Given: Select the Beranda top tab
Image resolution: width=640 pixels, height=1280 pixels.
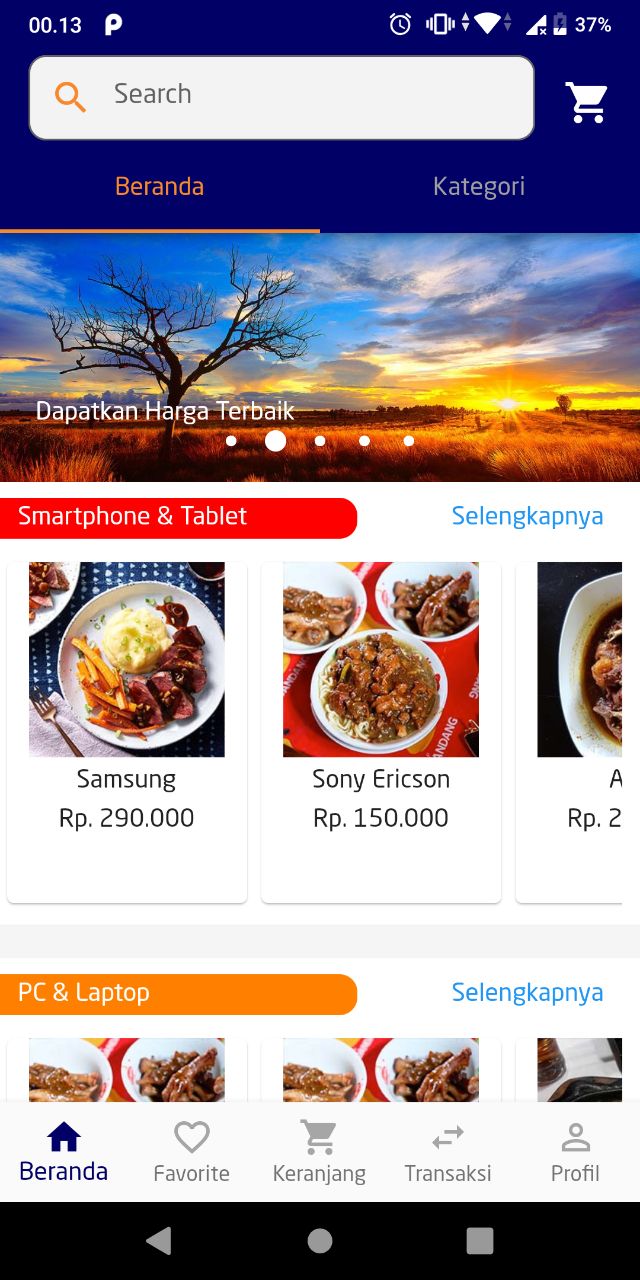Looking at the screenshot, I should click(x=160, y=187).
